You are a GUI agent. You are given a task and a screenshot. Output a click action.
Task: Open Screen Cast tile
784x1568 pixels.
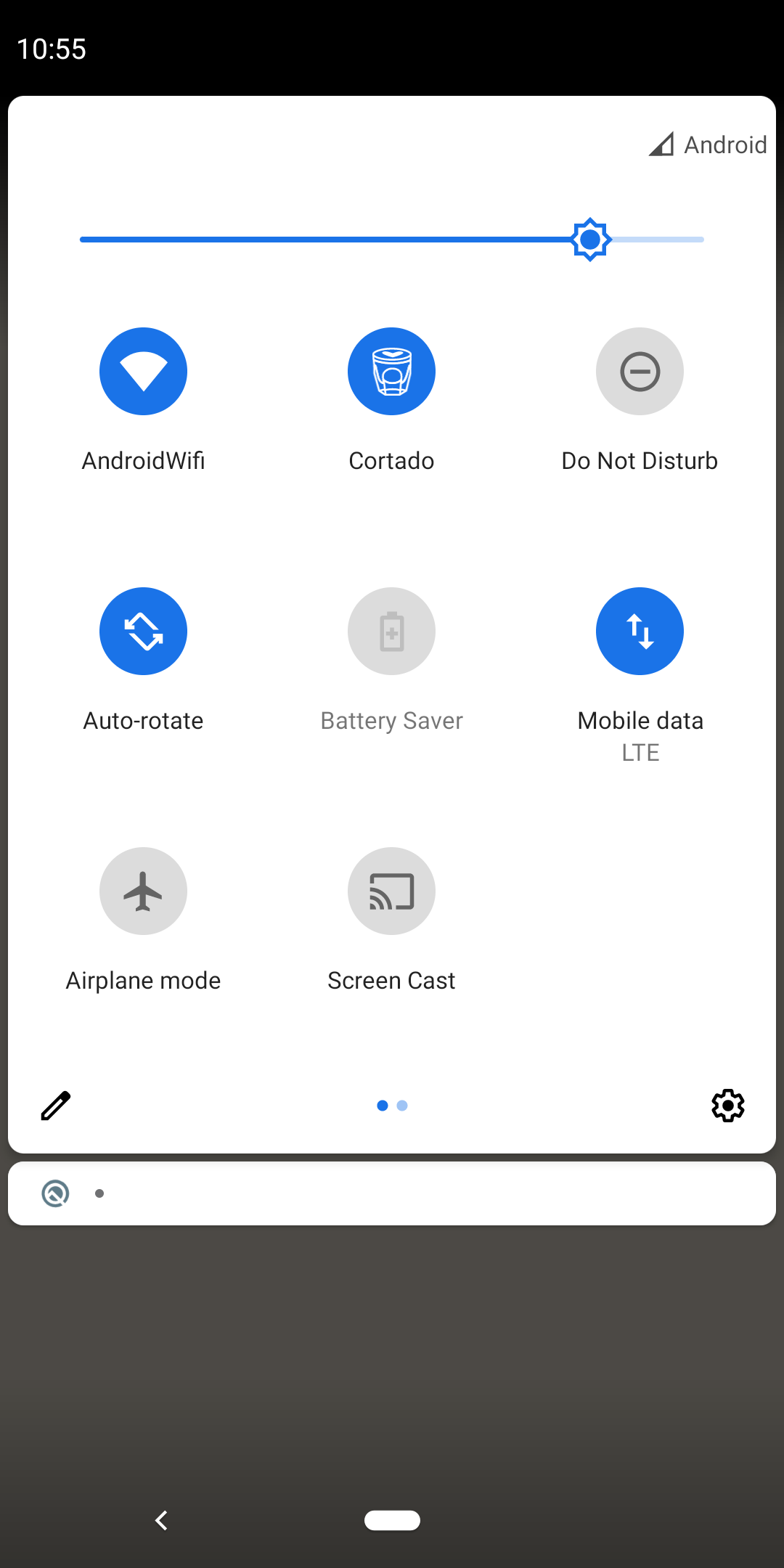click(391, 891)
